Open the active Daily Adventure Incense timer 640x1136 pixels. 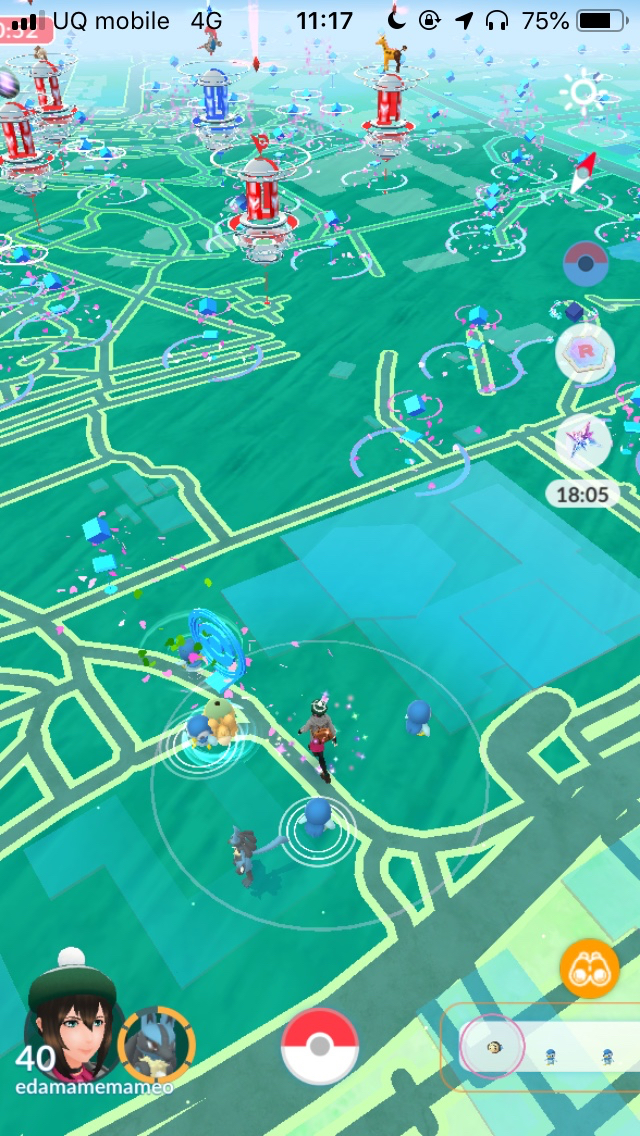583,442
